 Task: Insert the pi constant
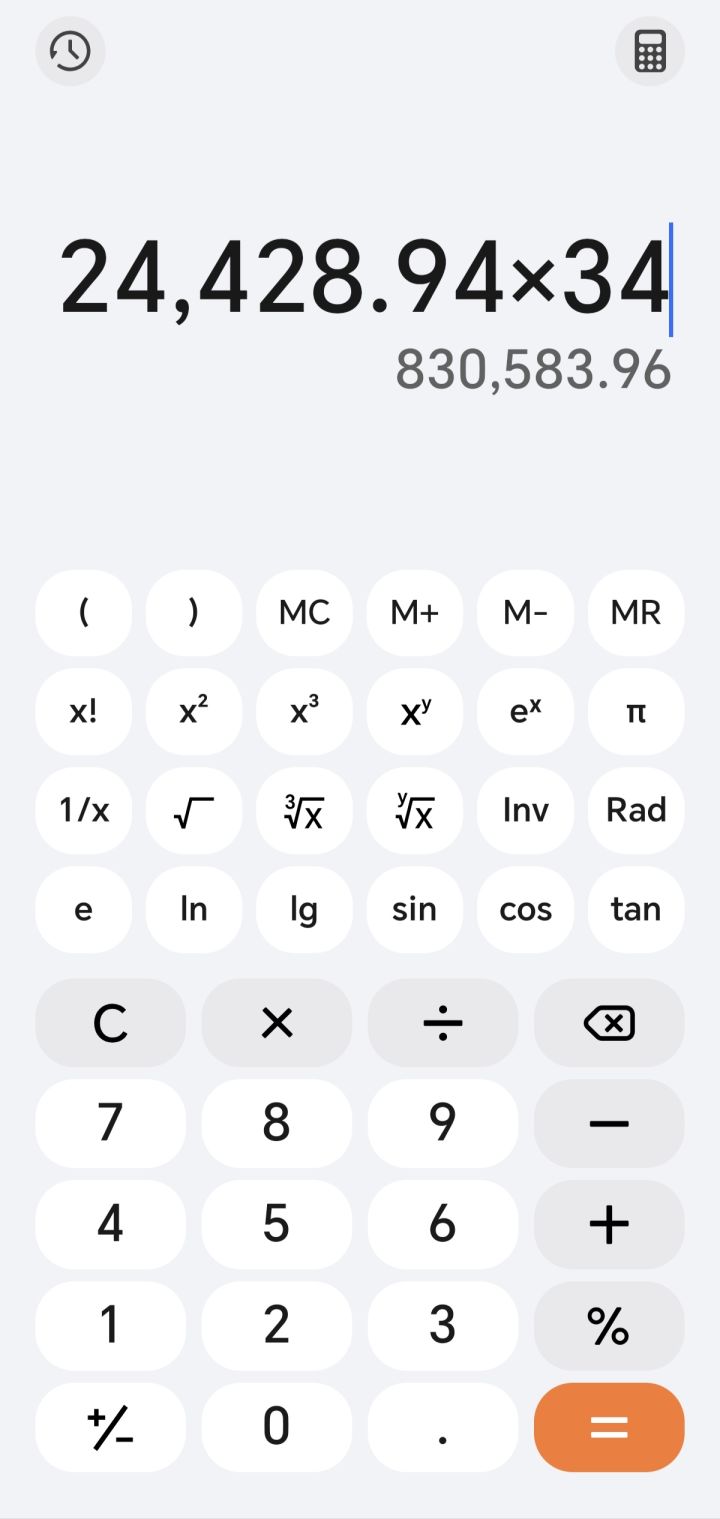(x=636, y=711)
